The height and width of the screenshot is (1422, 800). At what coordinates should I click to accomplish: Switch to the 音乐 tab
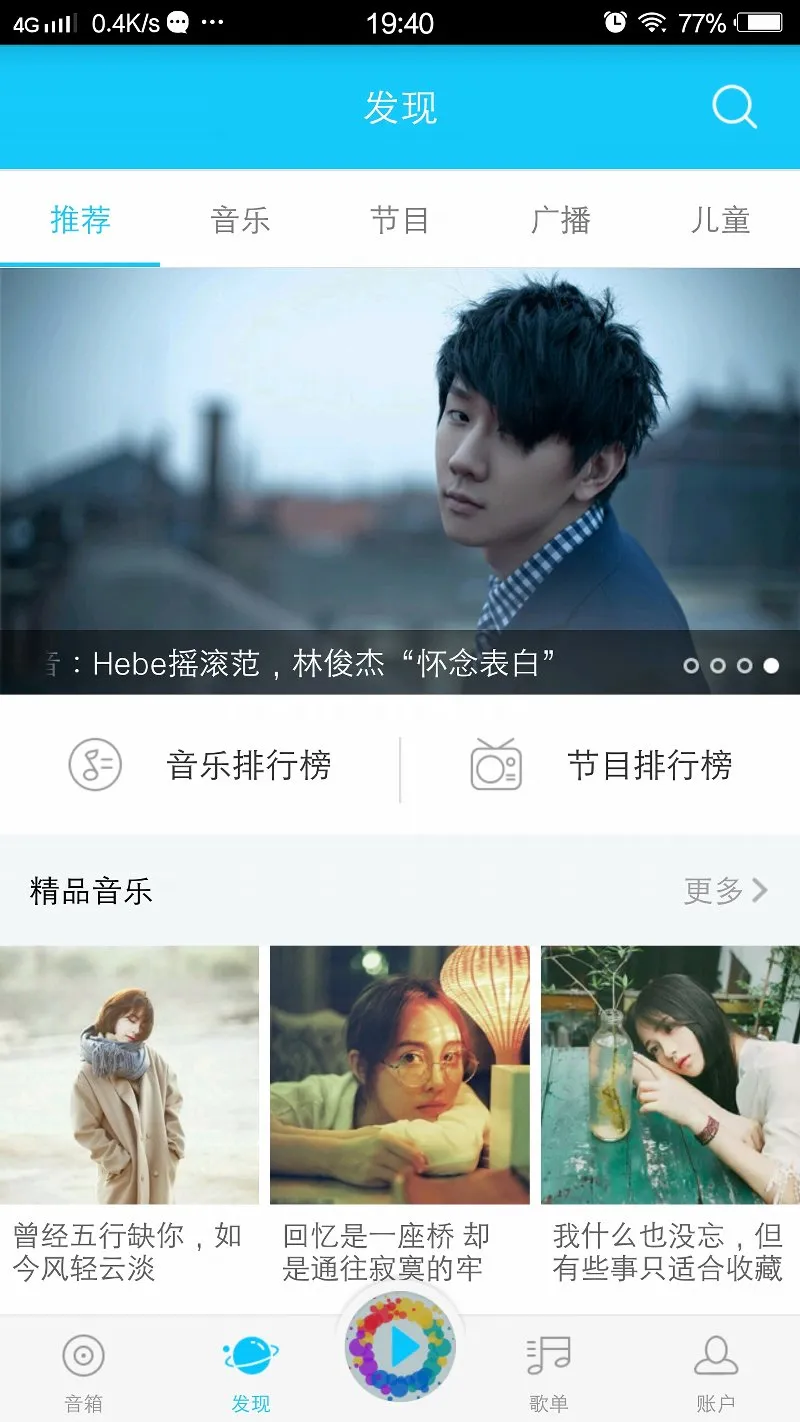pos(240,220)
